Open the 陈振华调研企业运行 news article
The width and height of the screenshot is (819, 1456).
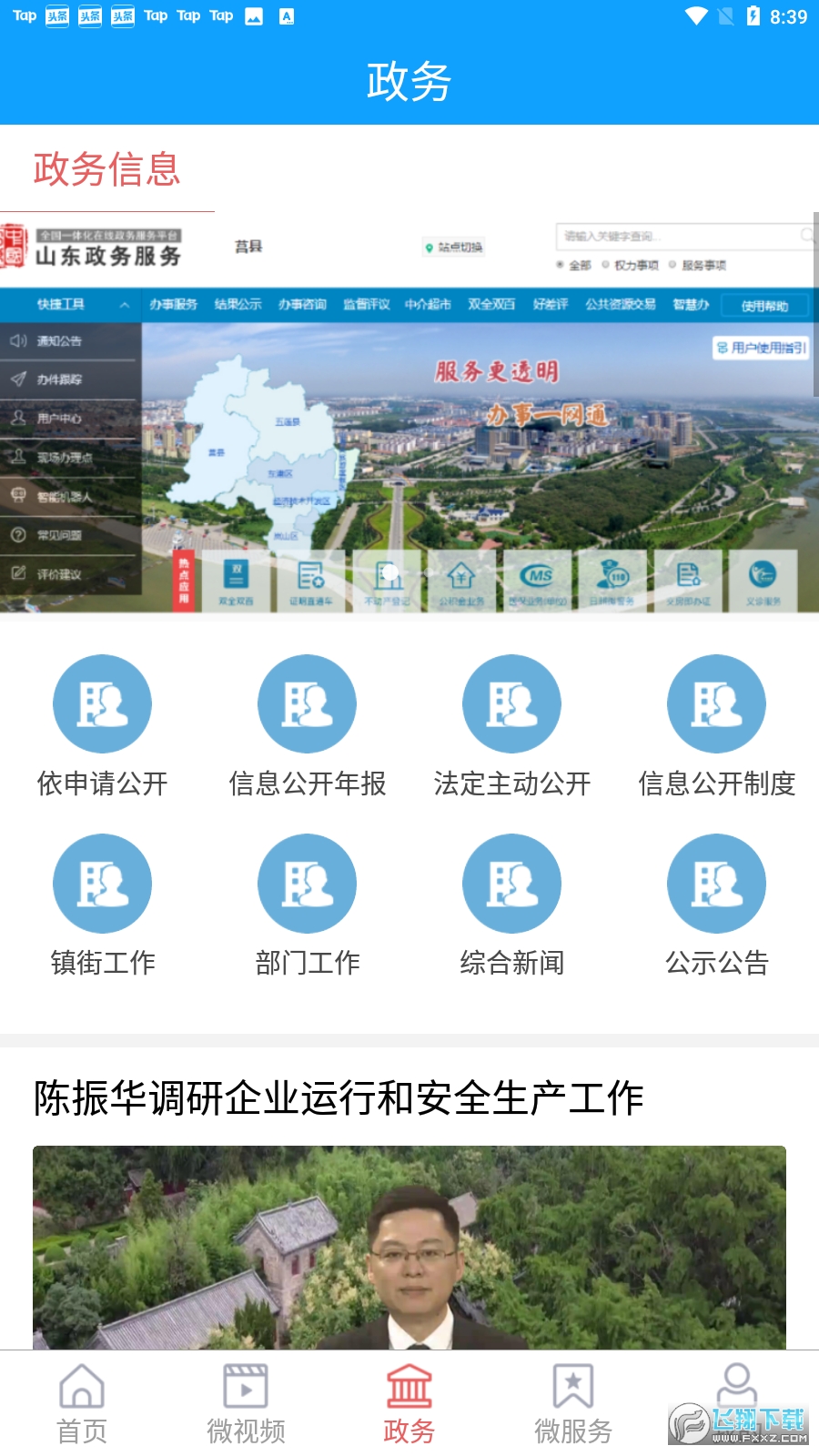339,1098
